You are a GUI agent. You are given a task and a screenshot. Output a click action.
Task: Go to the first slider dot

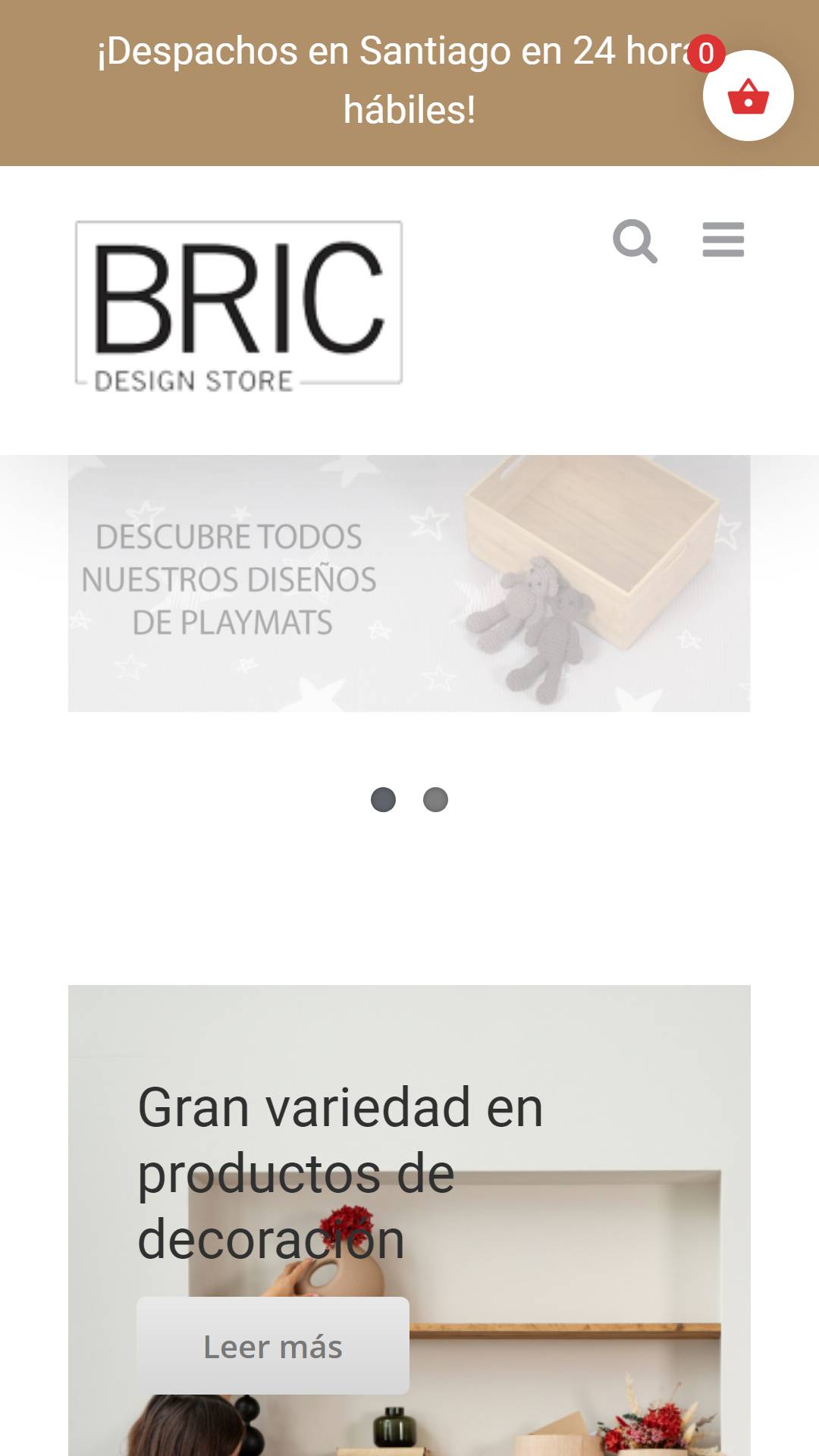[x=383, y=799]
